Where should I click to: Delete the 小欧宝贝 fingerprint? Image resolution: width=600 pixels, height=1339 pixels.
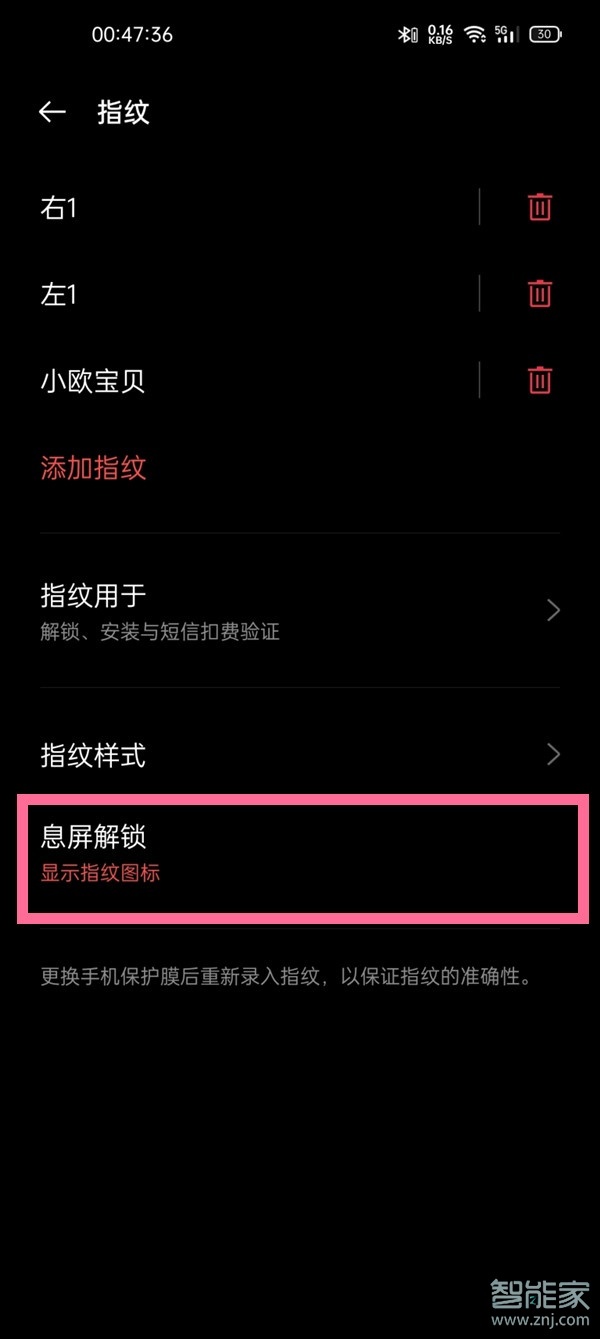coord(540,381)
